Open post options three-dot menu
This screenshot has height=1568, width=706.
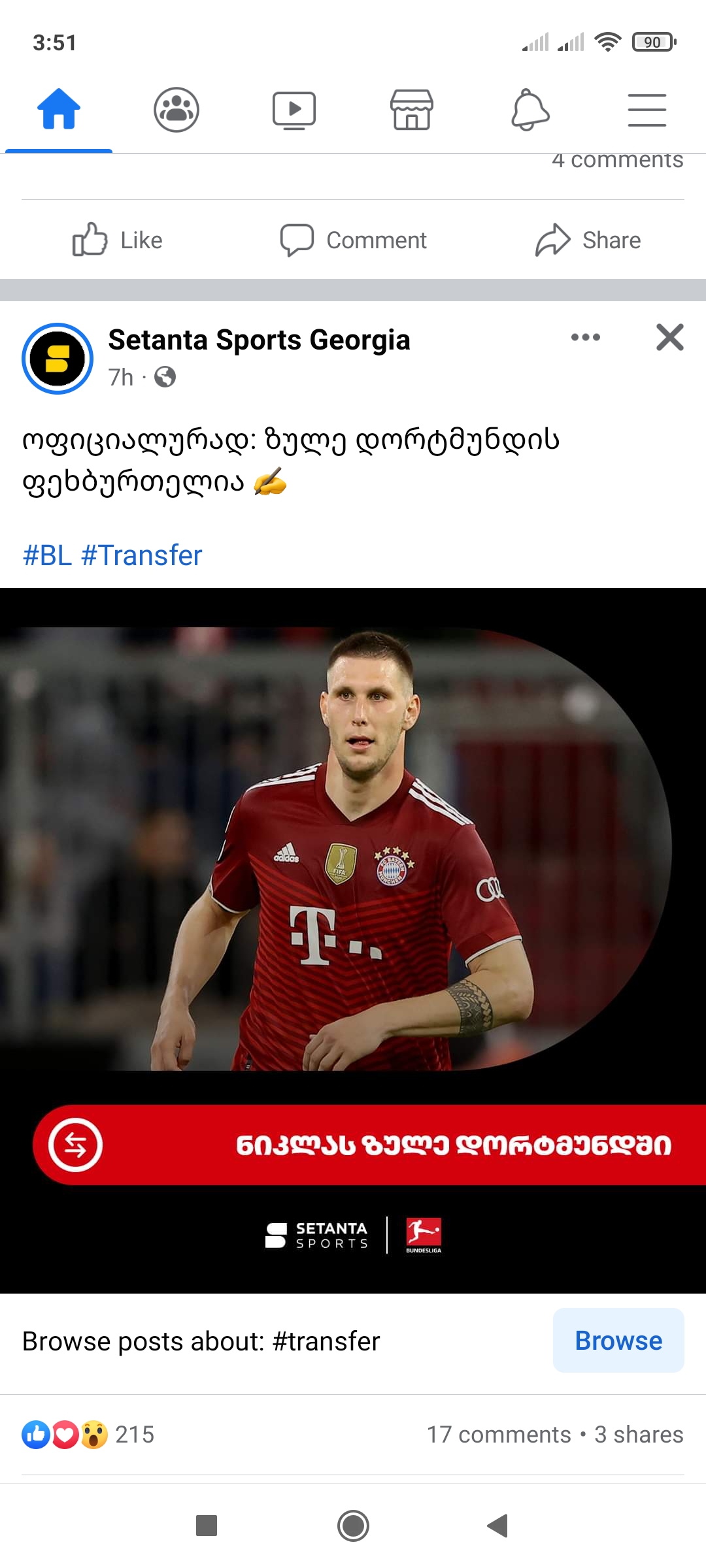click(x=585, y=337)
